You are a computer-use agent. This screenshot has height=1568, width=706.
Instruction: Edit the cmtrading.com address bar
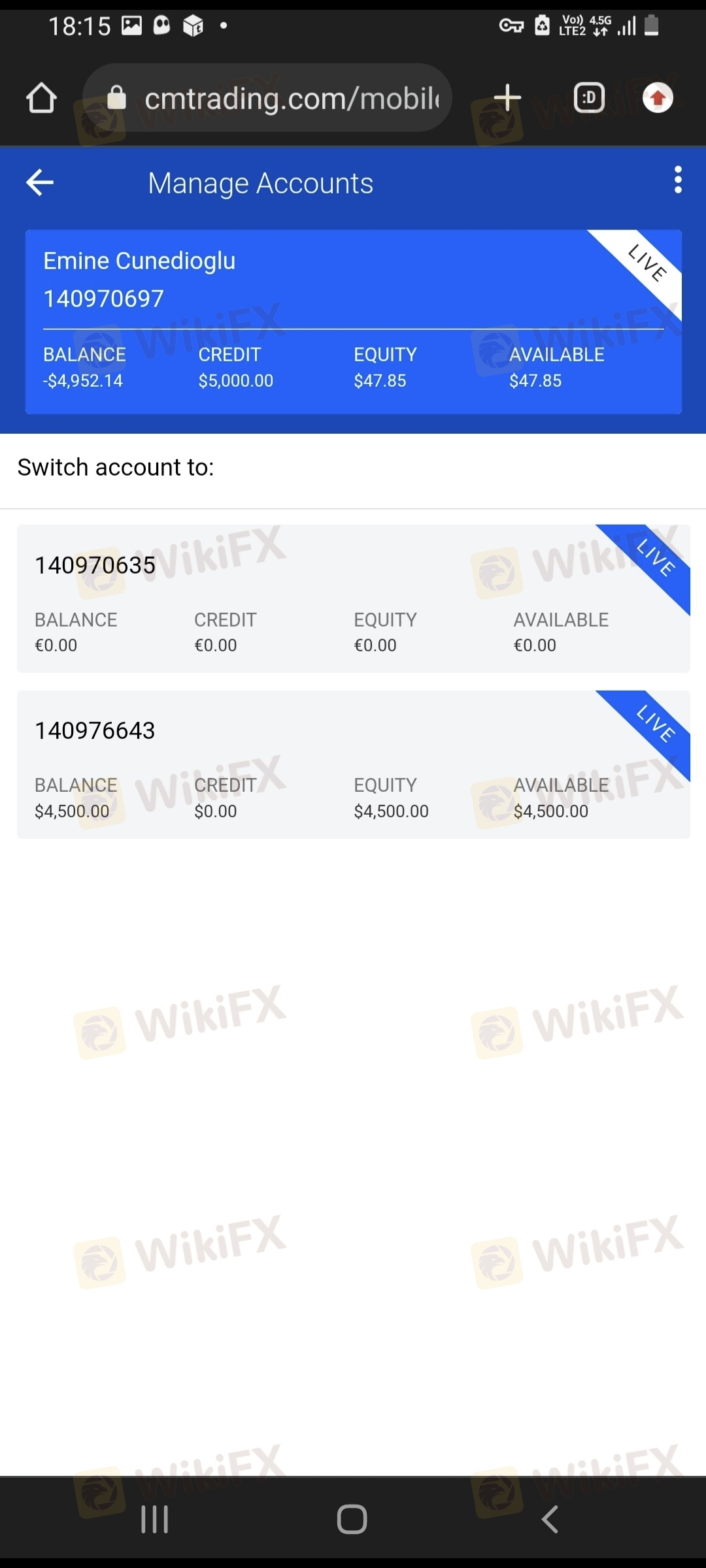[267, 98]
